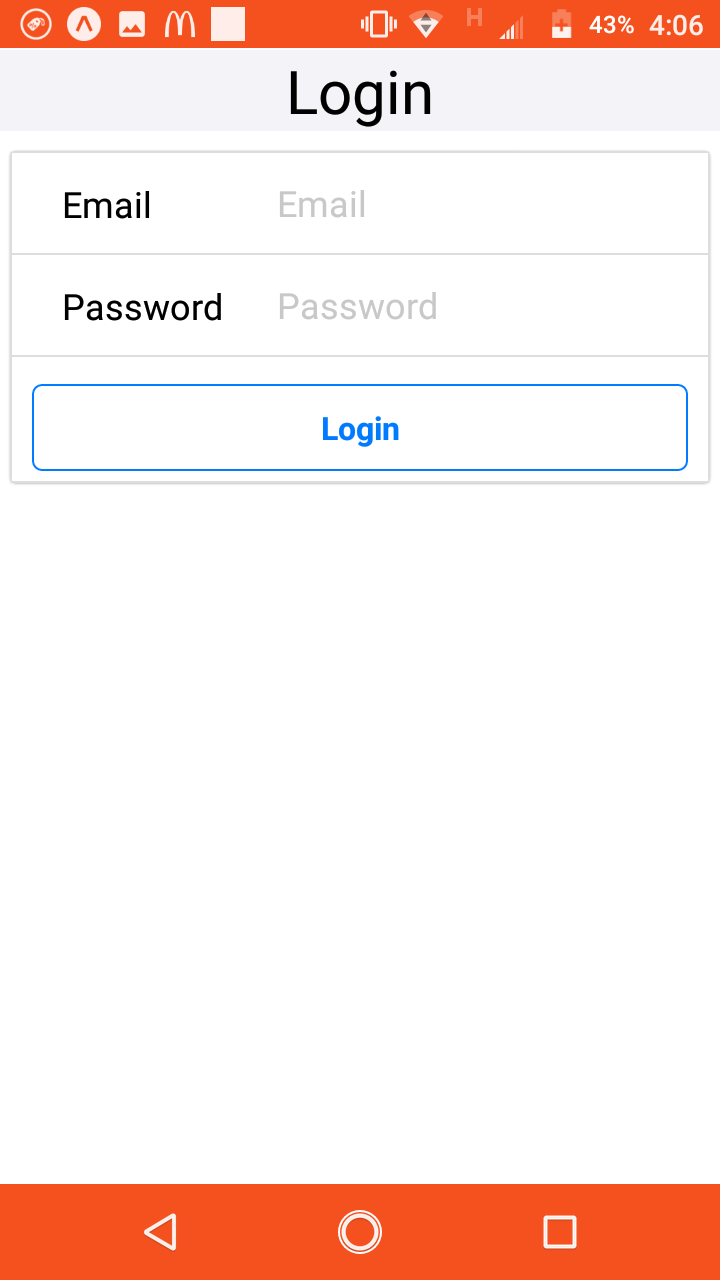Tap the H network indicator icon
This screenshot has height=1280, width=720.
472,18
